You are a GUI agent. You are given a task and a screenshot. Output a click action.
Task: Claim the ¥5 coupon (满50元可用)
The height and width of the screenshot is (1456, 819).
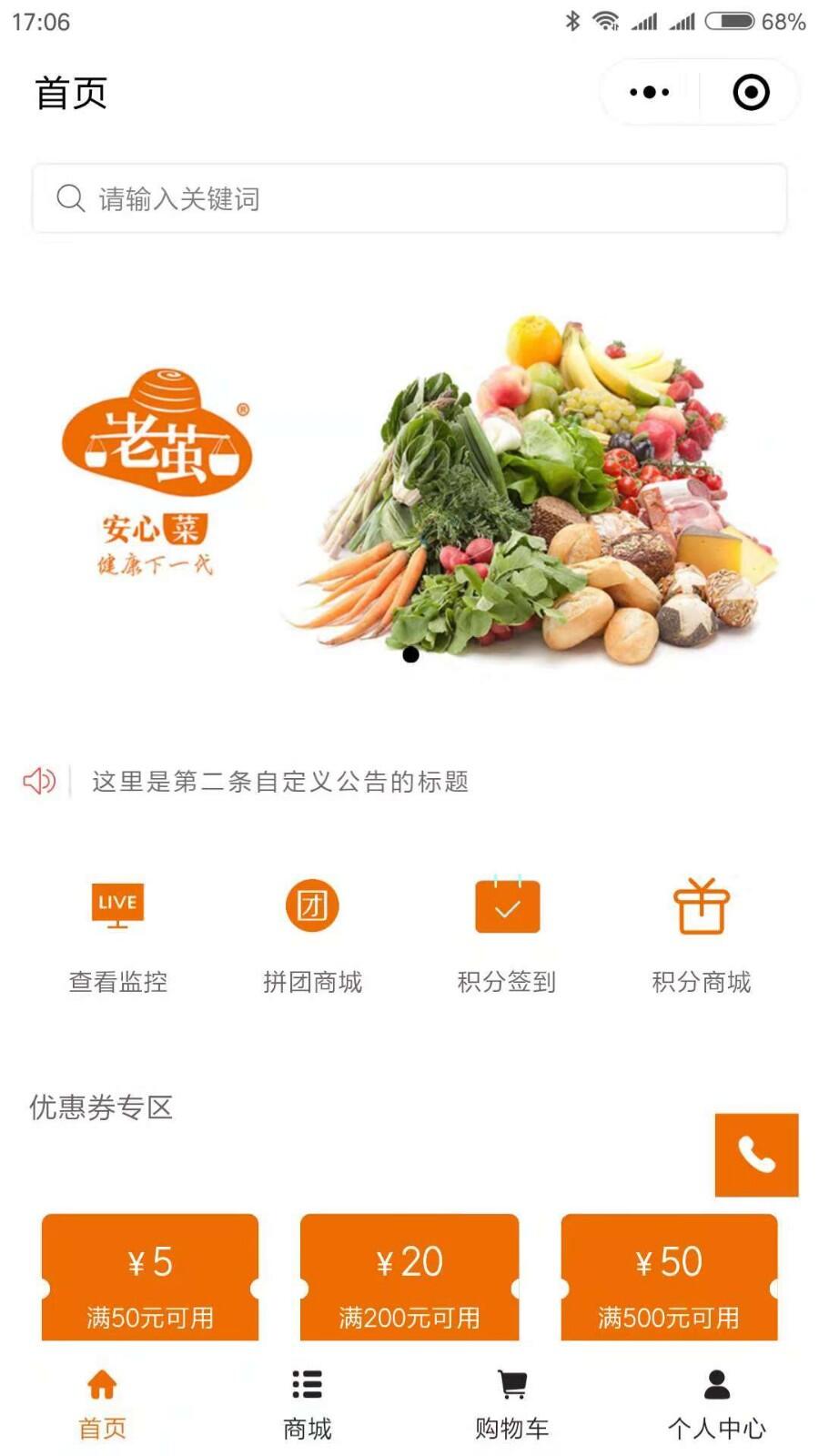pyautogui.click(x=150, y=1279)
